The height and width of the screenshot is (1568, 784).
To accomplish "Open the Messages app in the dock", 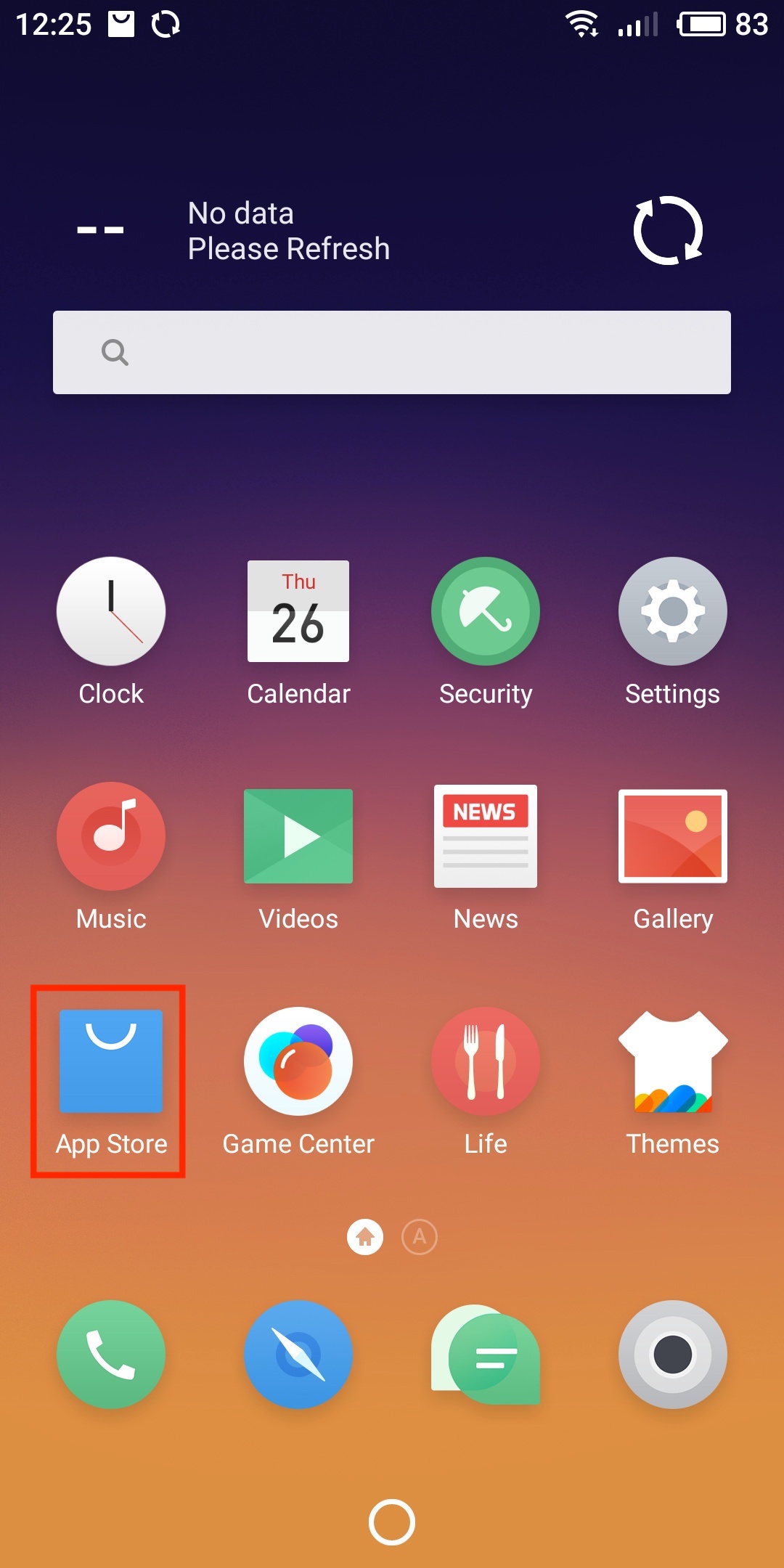I will (486, 1355).
